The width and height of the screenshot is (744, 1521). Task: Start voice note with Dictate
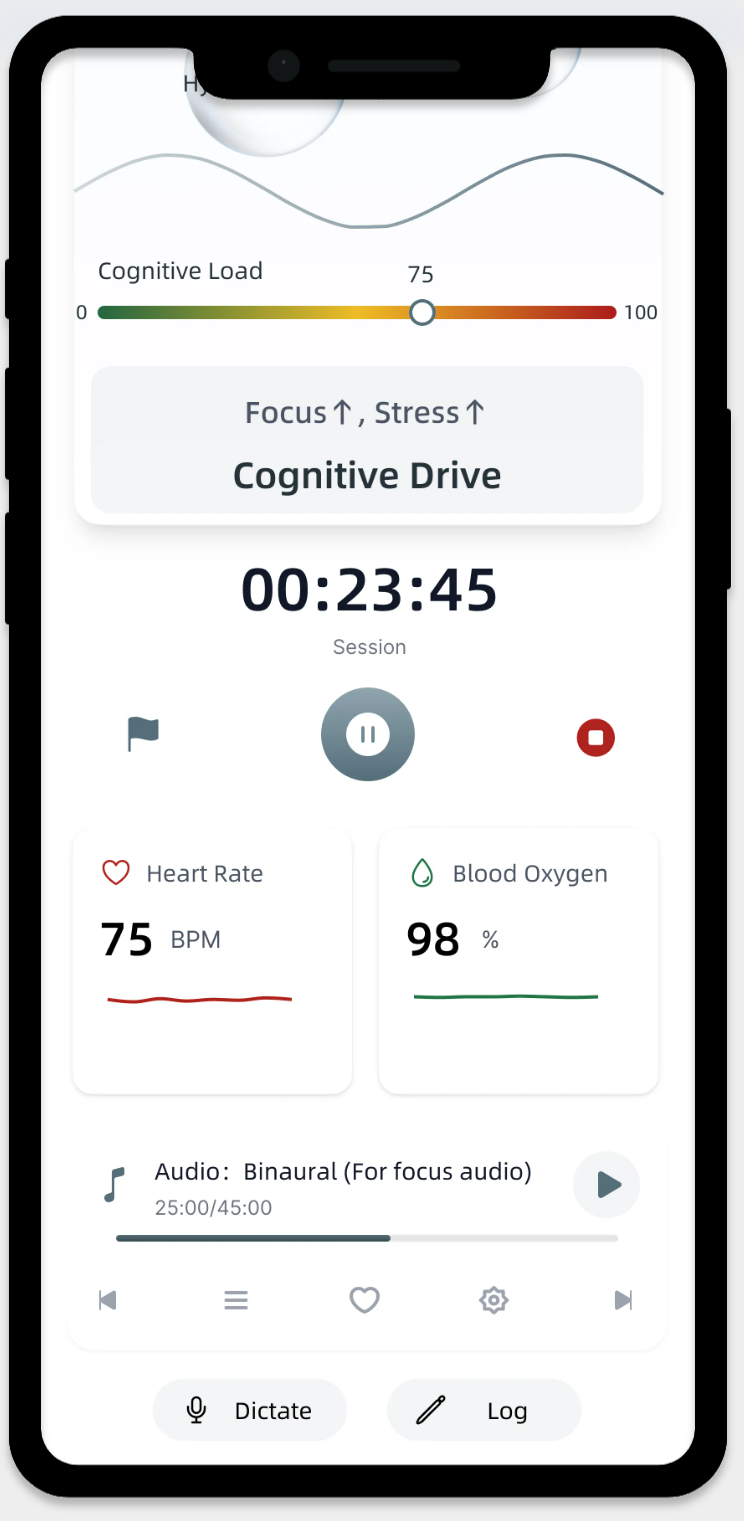coord(250,1410)
